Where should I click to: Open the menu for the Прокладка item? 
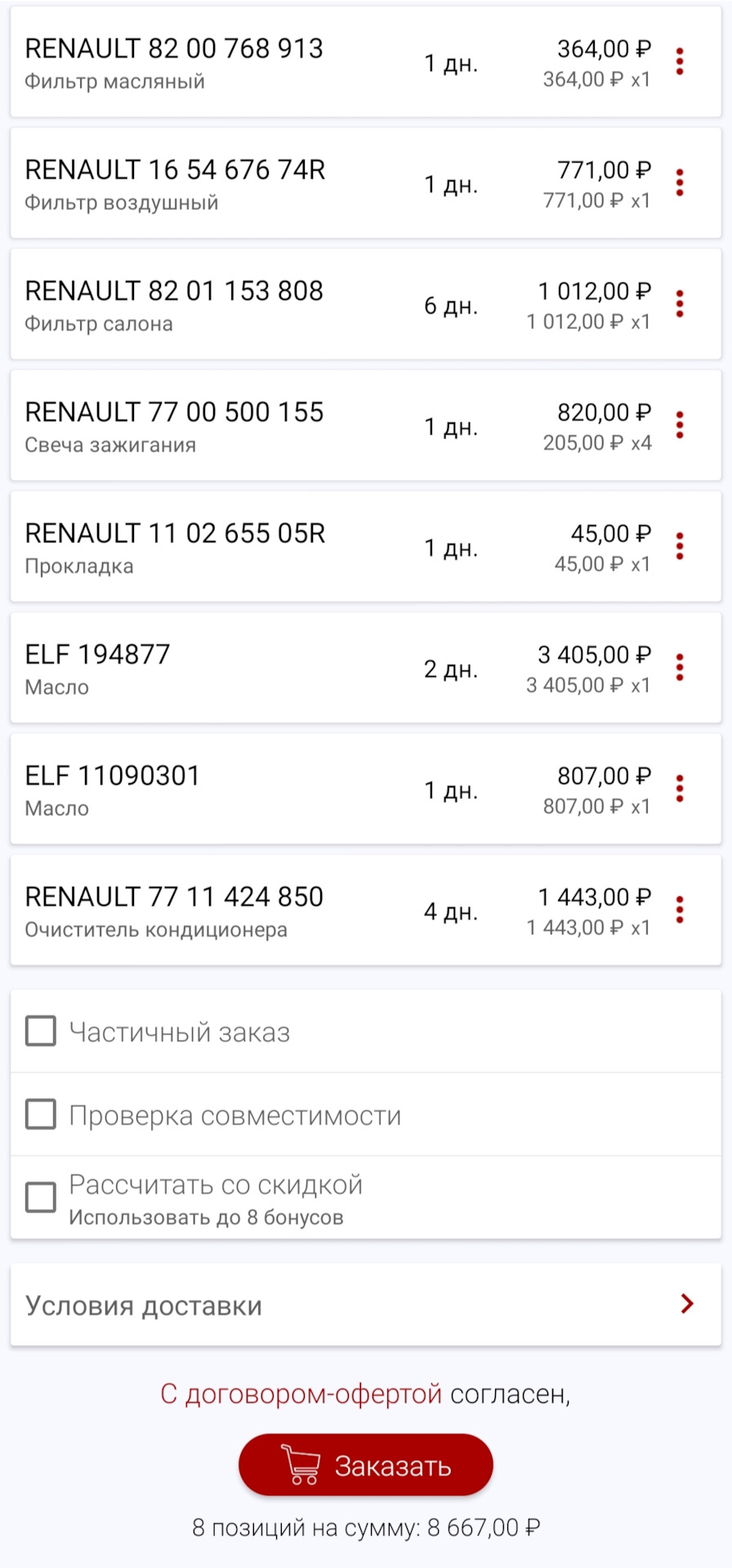(x=680, y=546)
